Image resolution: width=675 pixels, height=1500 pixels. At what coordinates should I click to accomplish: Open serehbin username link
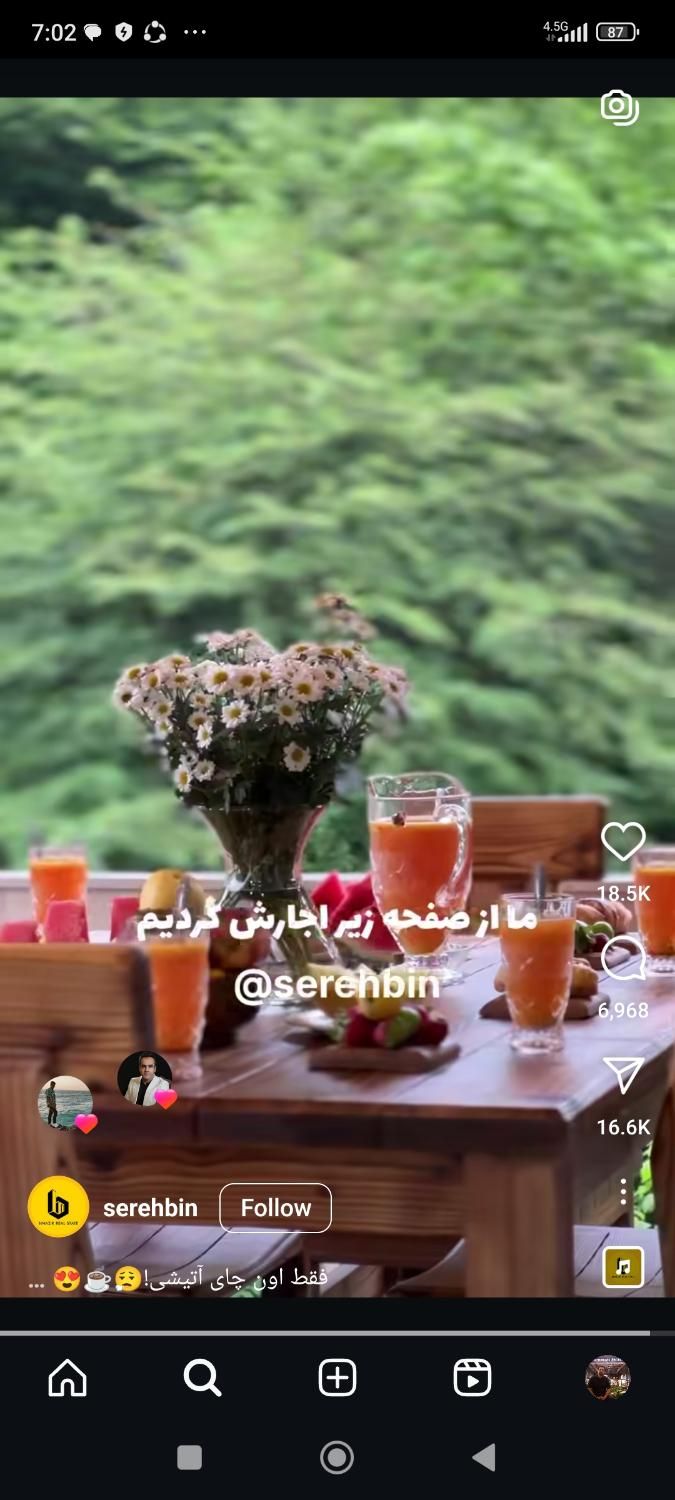[x=150, y=1208]
